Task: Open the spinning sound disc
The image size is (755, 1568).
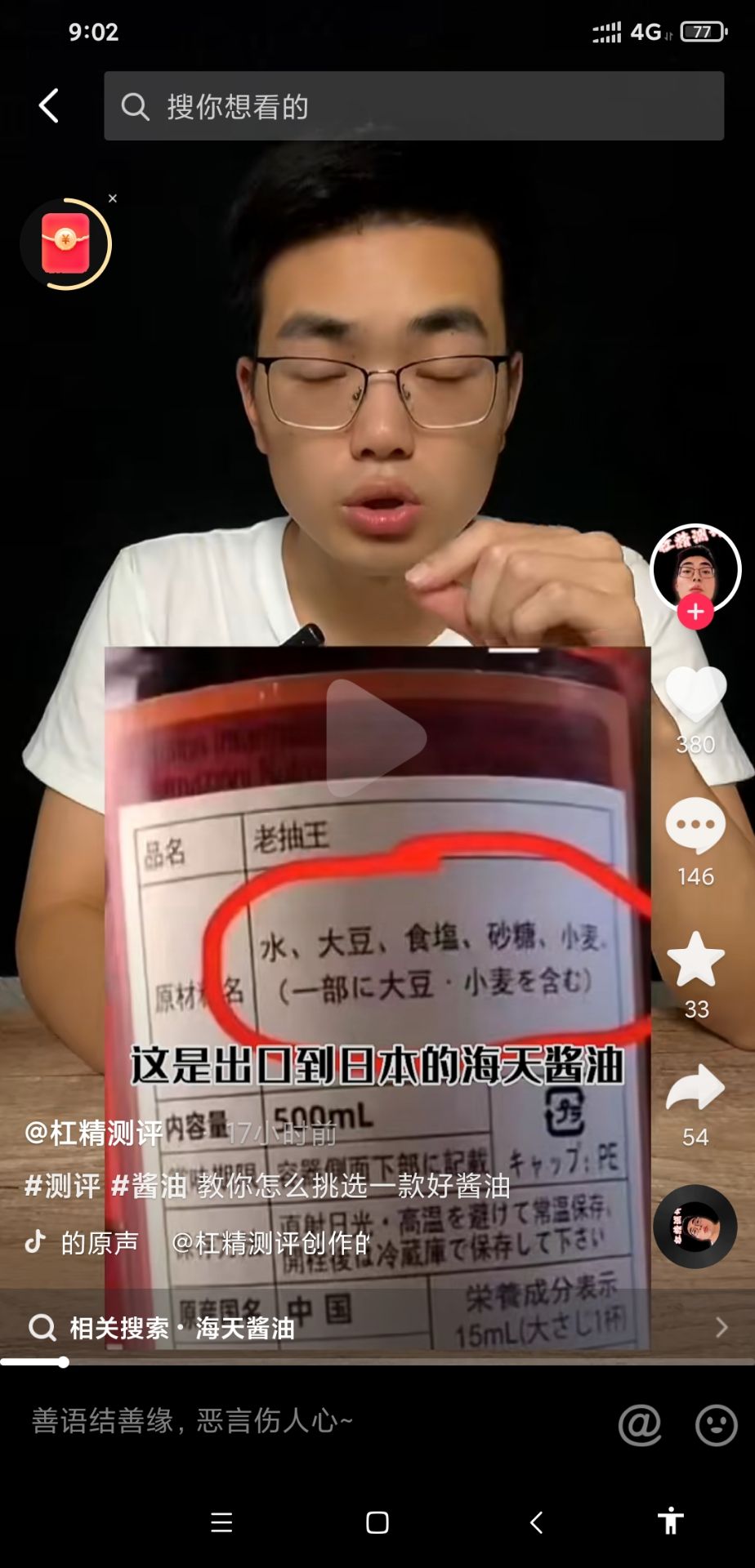Action: (x=695, y=1226)
